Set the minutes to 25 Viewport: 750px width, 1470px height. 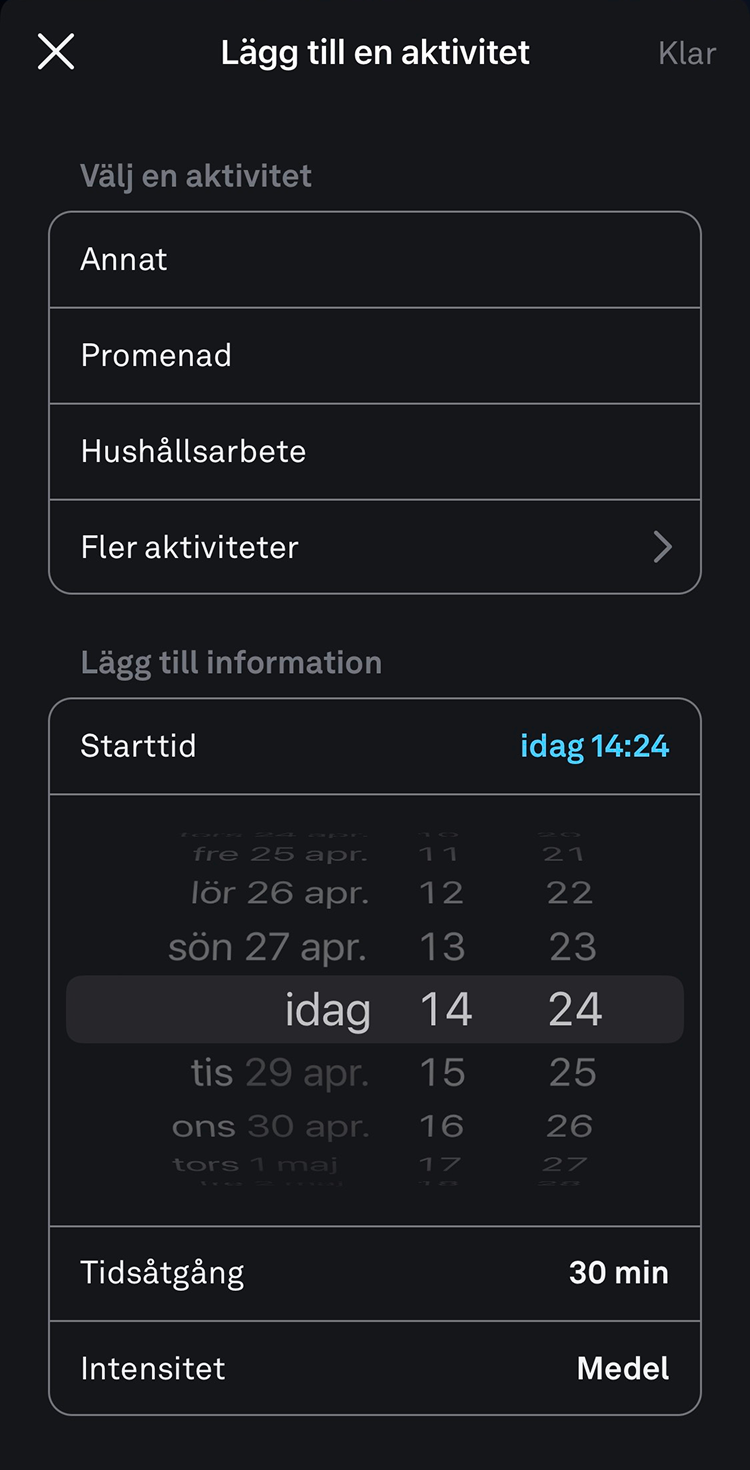[572, 1073]
